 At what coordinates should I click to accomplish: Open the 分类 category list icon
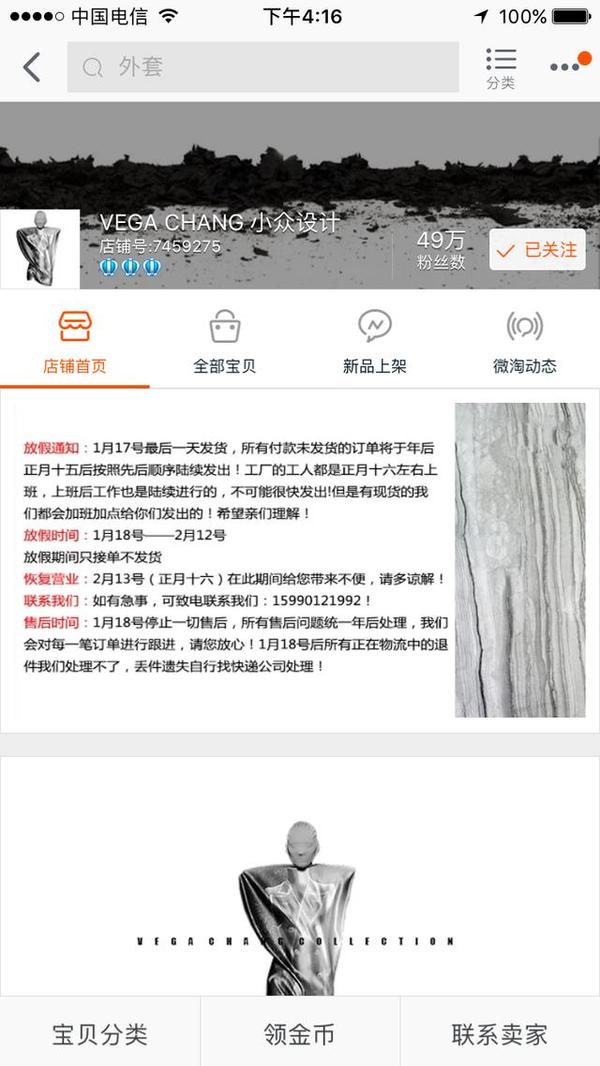coord(500,67)
